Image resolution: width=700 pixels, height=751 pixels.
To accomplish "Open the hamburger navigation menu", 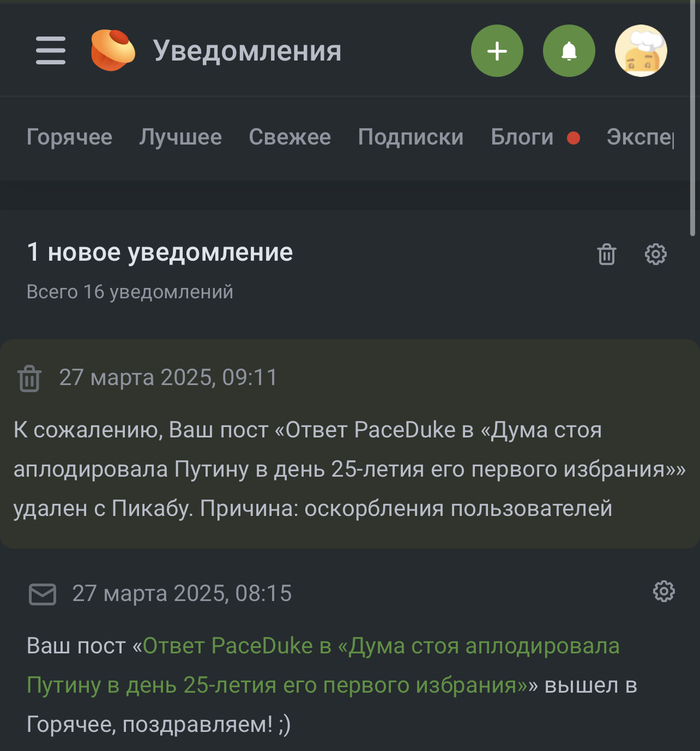I will [51, 50].
